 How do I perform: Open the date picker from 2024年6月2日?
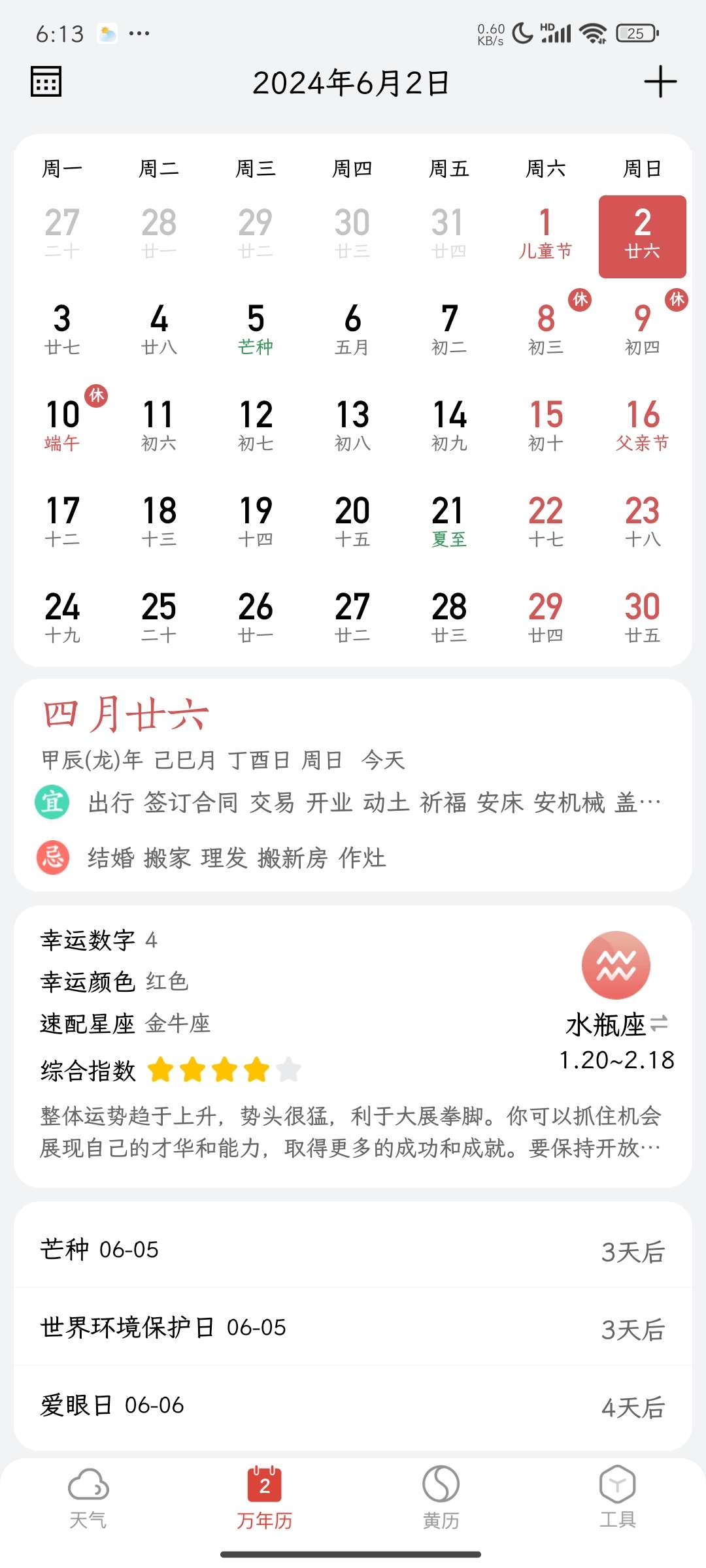point(351,83)
